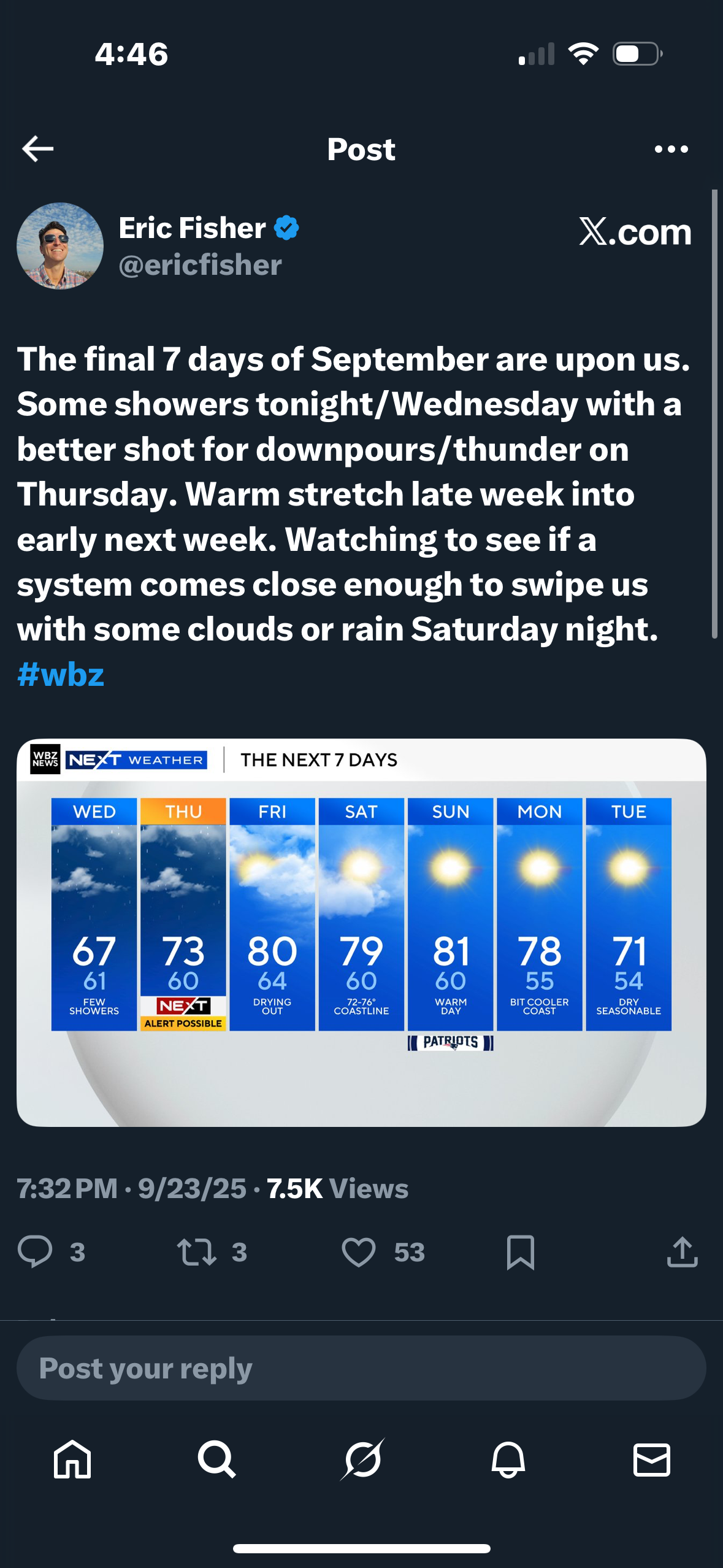Screen dimensions: 723x1568
Task: Tap the Post your reply field
Action: point(361,1368)
